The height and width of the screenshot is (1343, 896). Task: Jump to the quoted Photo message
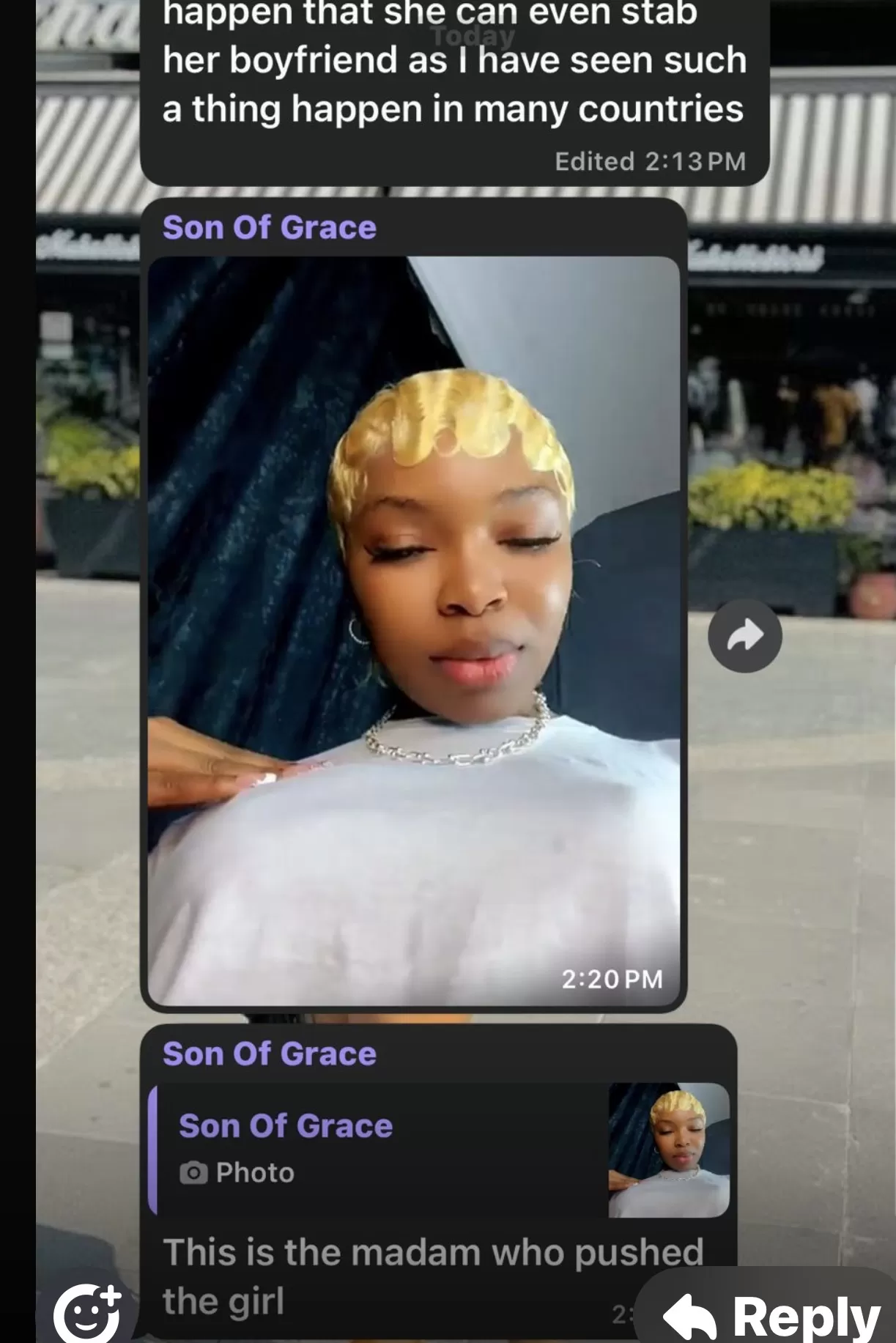(440, 1149)
